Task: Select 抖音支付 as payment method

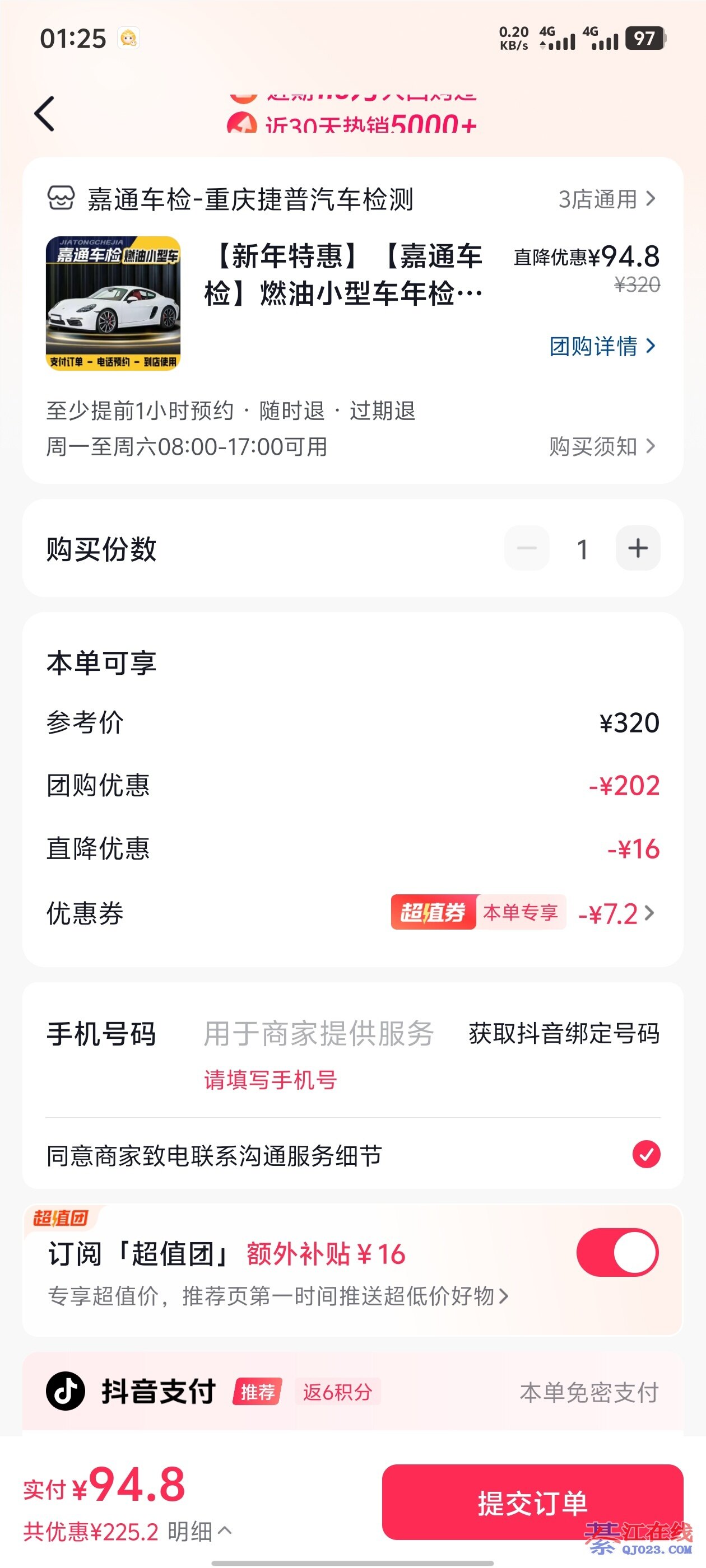Action: 159,1392
